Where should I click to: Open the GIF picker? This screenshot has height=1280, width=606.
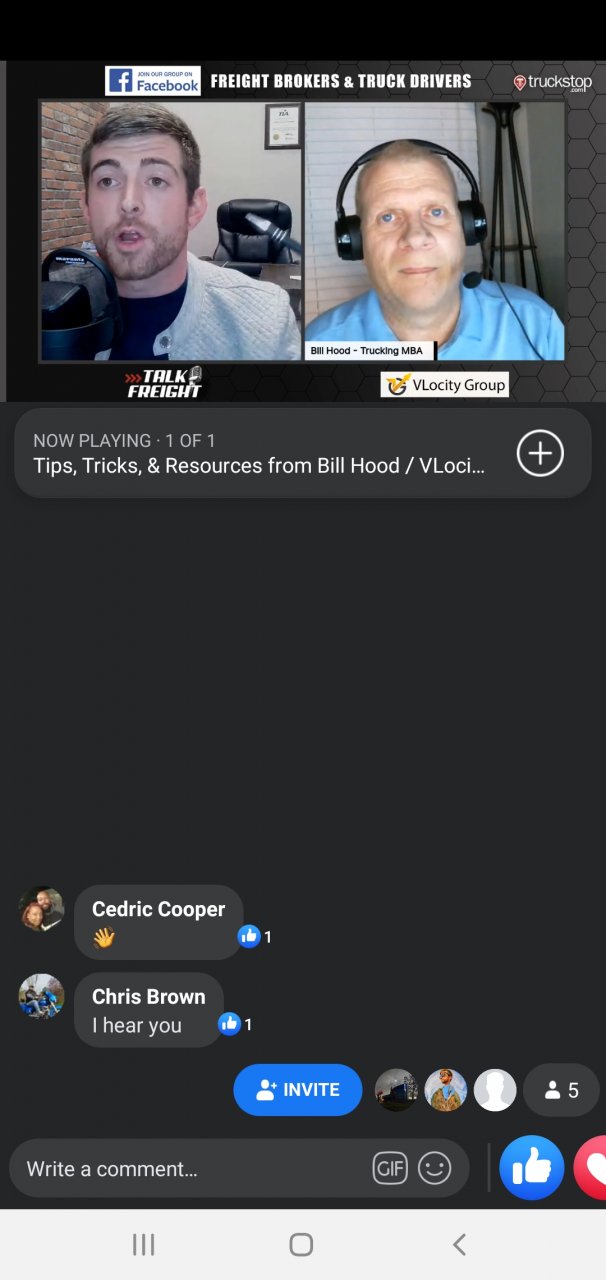coord(390,1168)
